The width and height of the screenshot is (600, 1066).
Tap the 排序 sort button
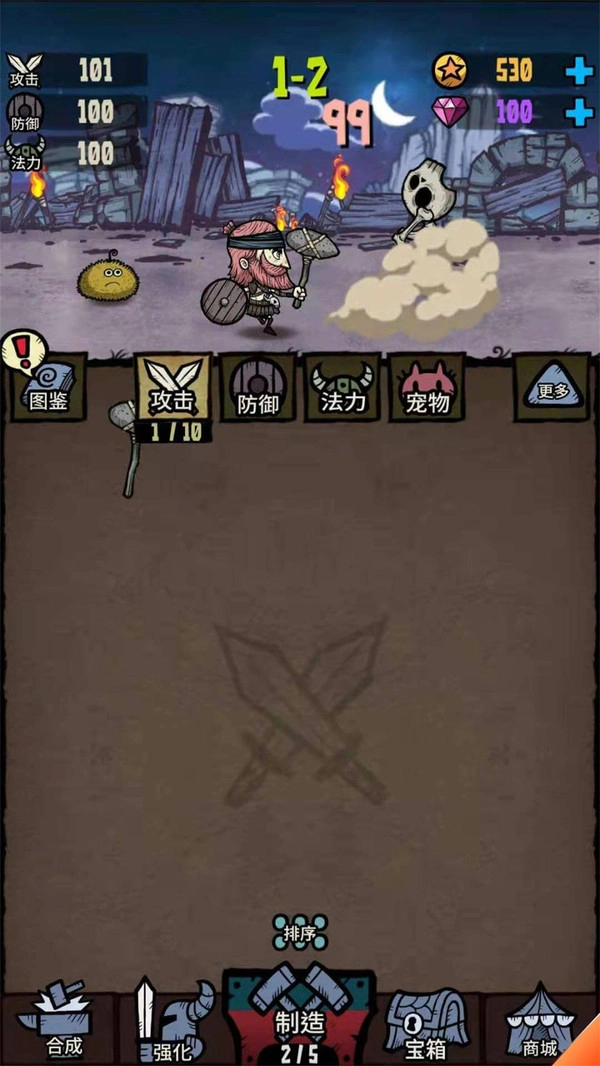pyautogui.click(x=300, y=932)
